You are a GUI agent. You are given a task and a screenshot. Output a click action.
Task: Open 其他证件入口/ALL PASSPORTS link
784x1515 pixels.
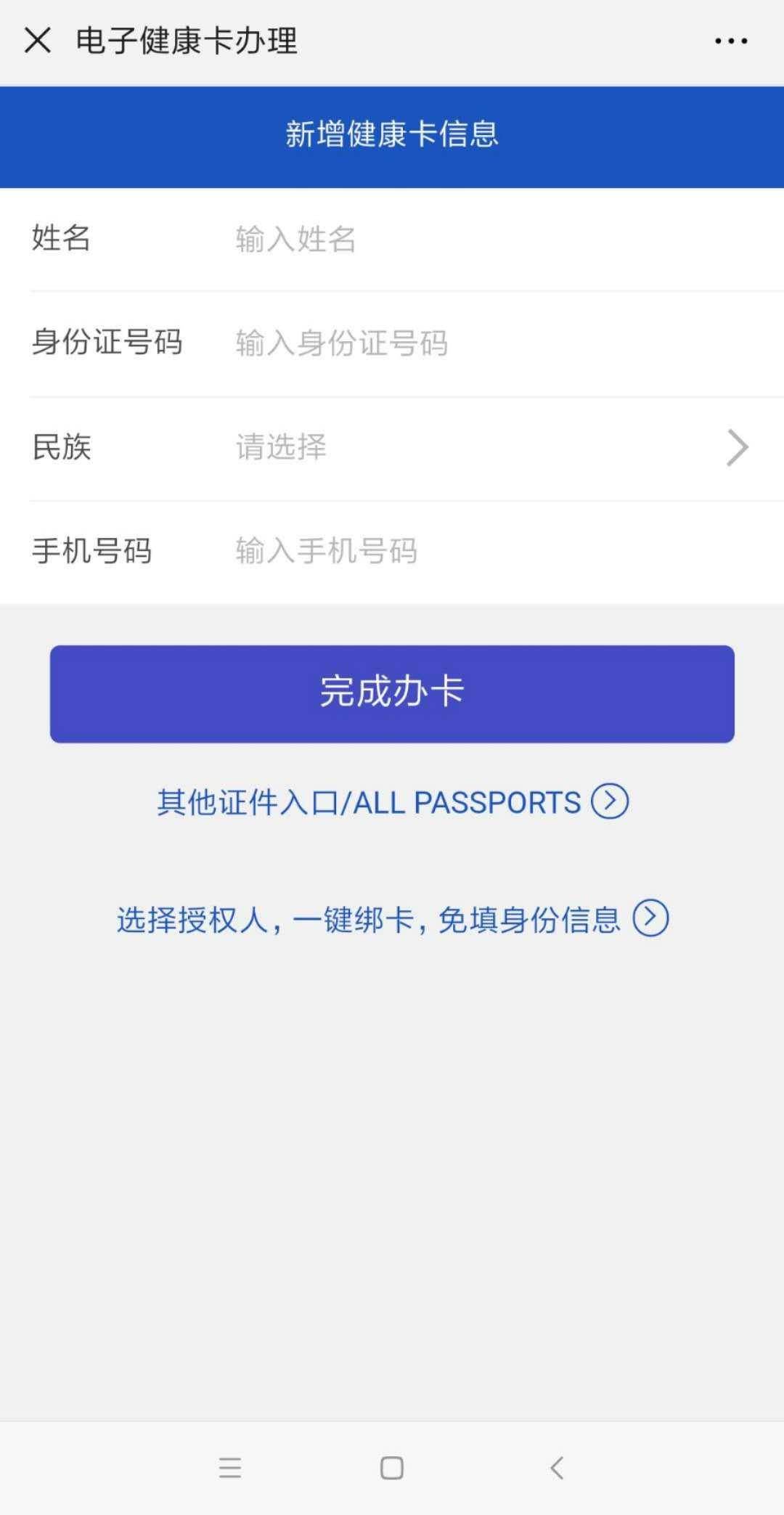[367, 802]
